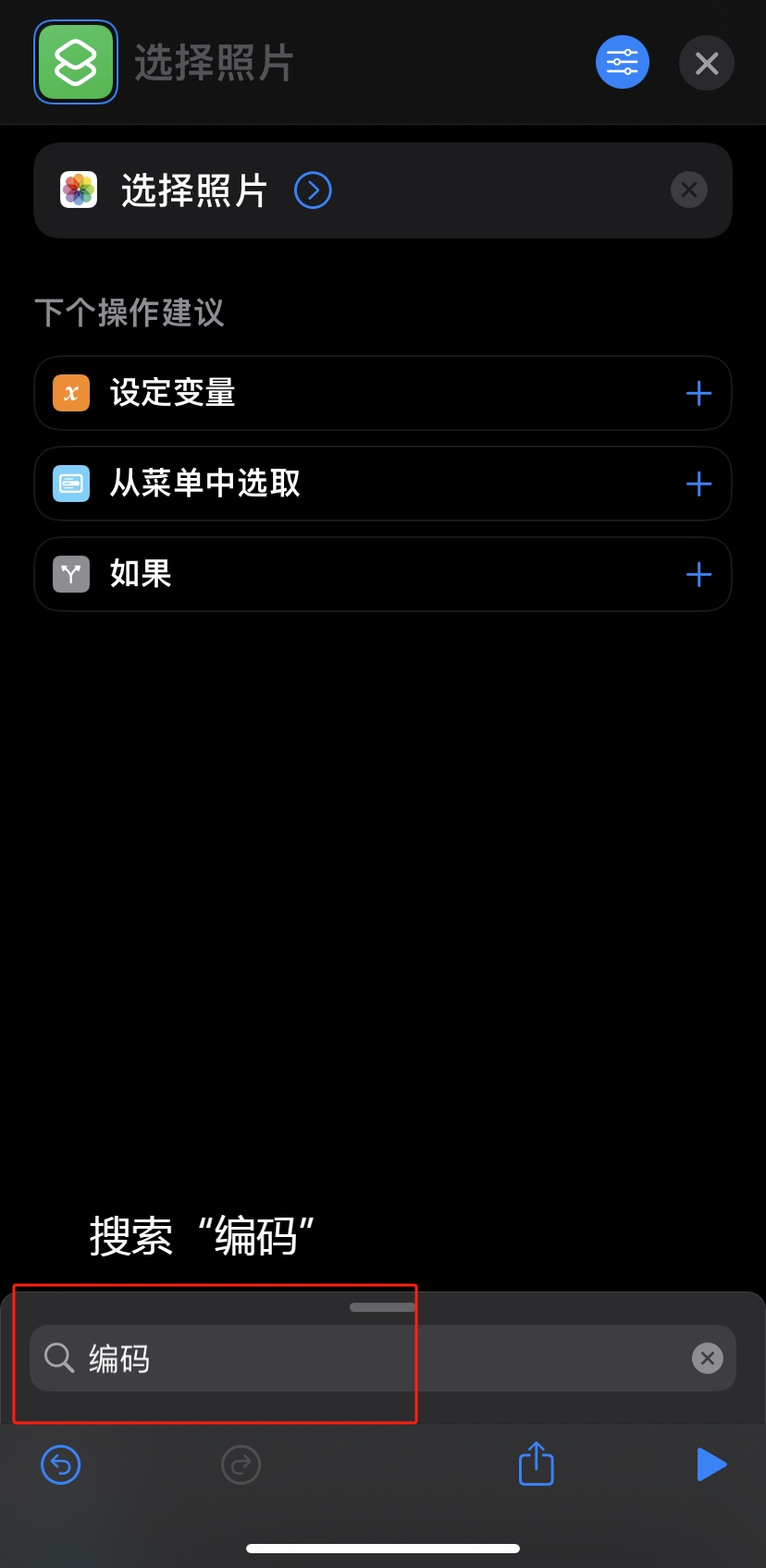Image resolution: width=766 pixels, height=1568 pixels.
Task: Remove the 选择照片 action
Action: [688, 190]
